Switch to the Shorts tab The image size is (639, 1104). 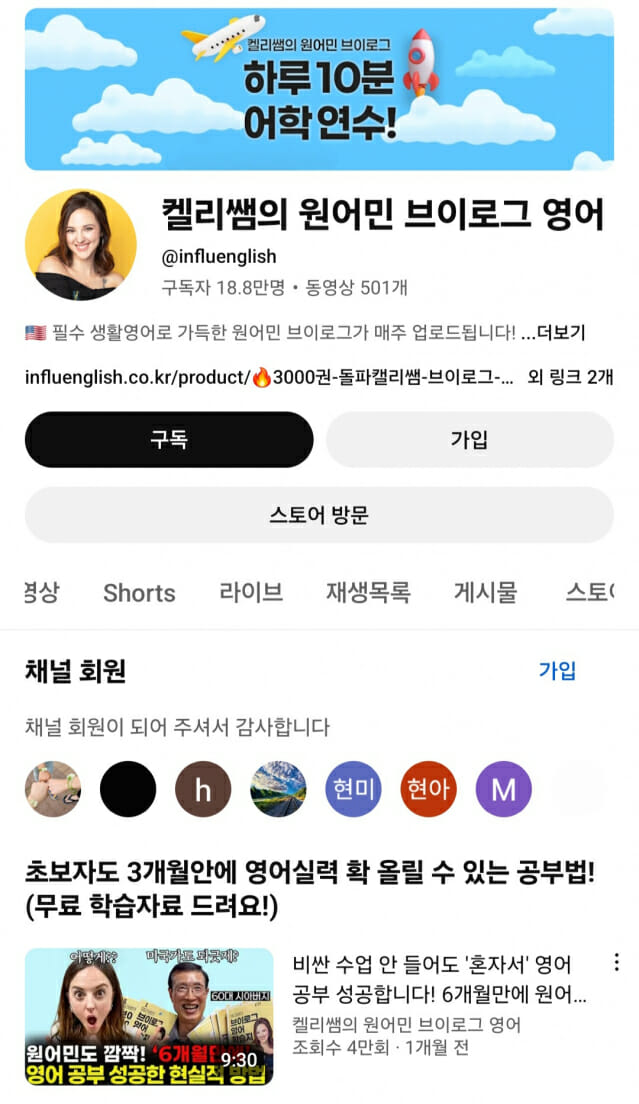tap(139, 592)
